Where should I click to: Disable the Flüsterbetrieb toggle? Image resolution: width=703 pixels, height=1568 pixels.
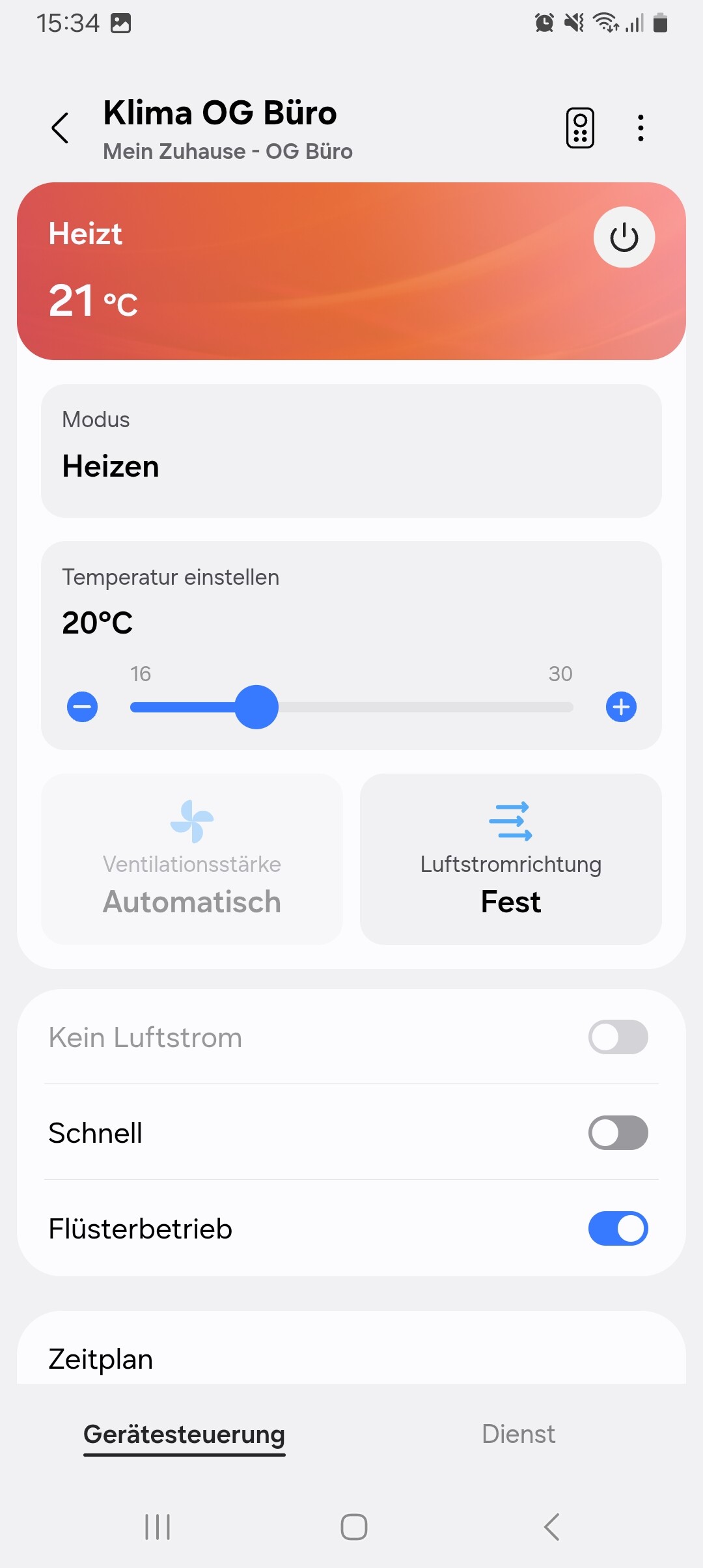[618, 1229]
